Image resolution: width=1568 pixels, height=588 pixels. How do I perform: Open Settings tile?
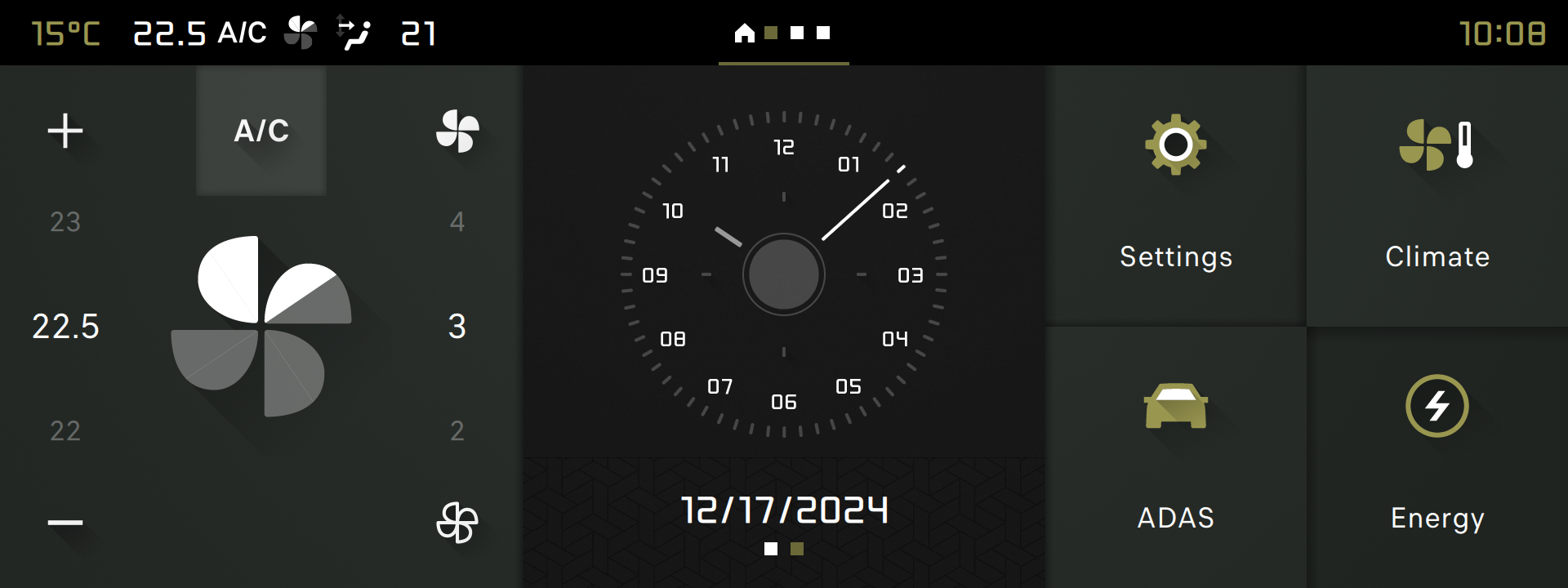tap(1176, 196)
